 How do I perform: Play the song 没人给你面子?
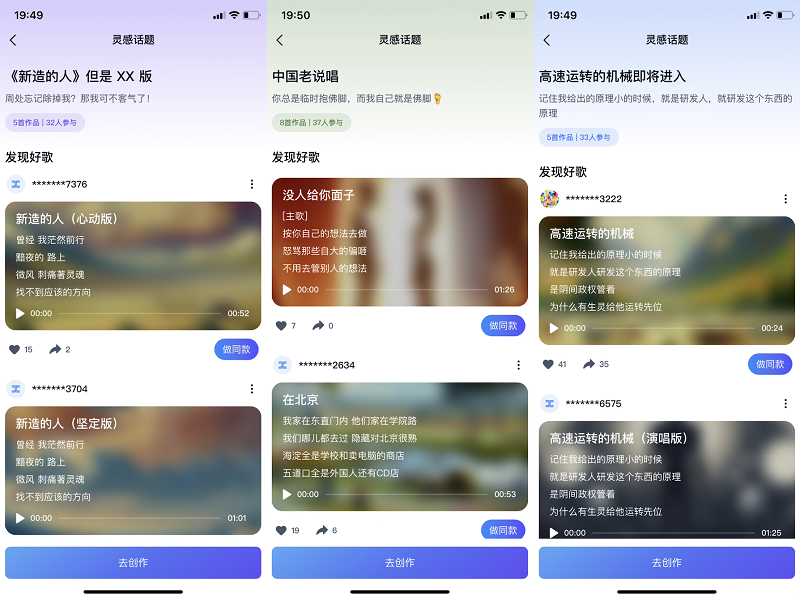click(x=287, y=290)
